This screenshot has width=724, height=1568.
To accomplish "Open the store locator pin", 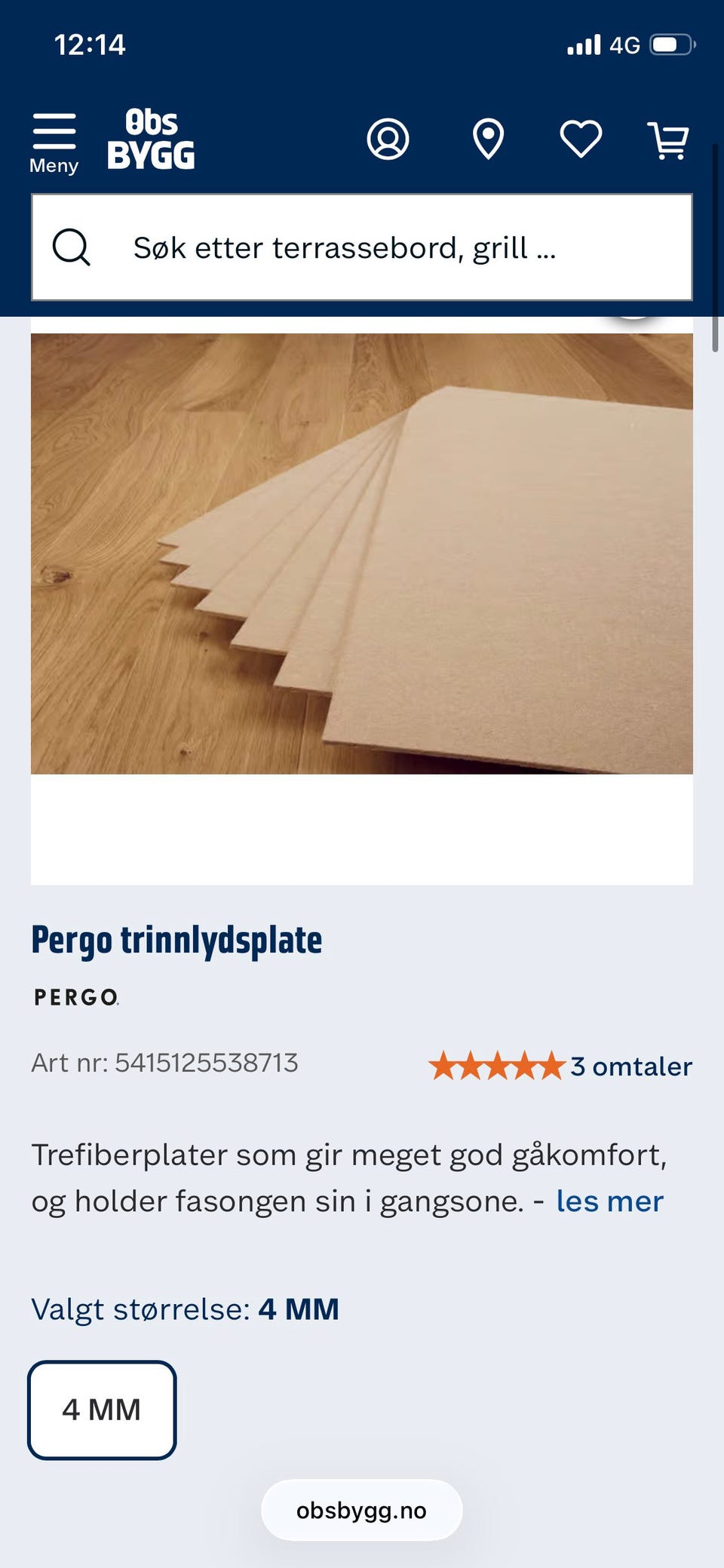I will (488, 140).
